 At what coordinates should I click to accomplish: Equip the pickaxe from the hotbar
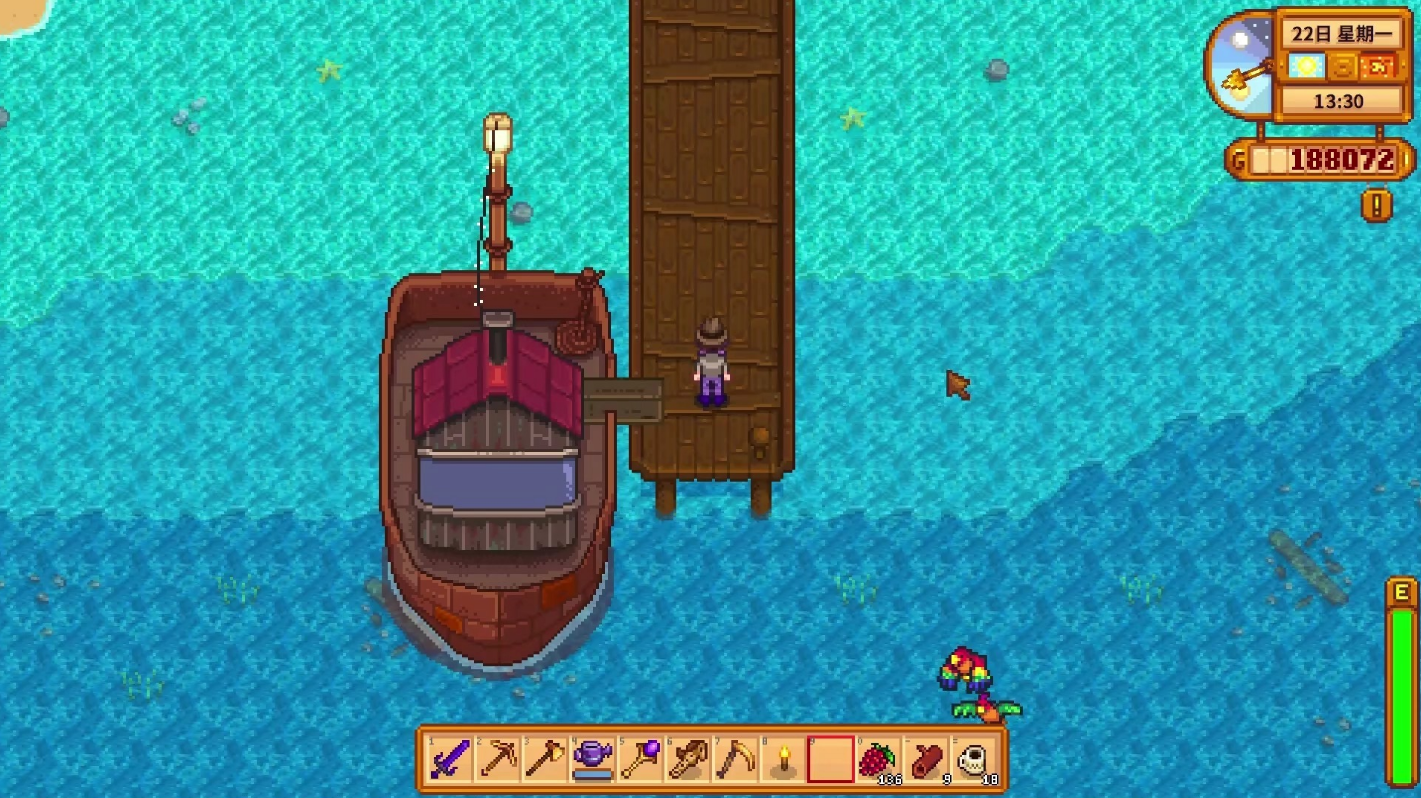(x=496, y=760)
